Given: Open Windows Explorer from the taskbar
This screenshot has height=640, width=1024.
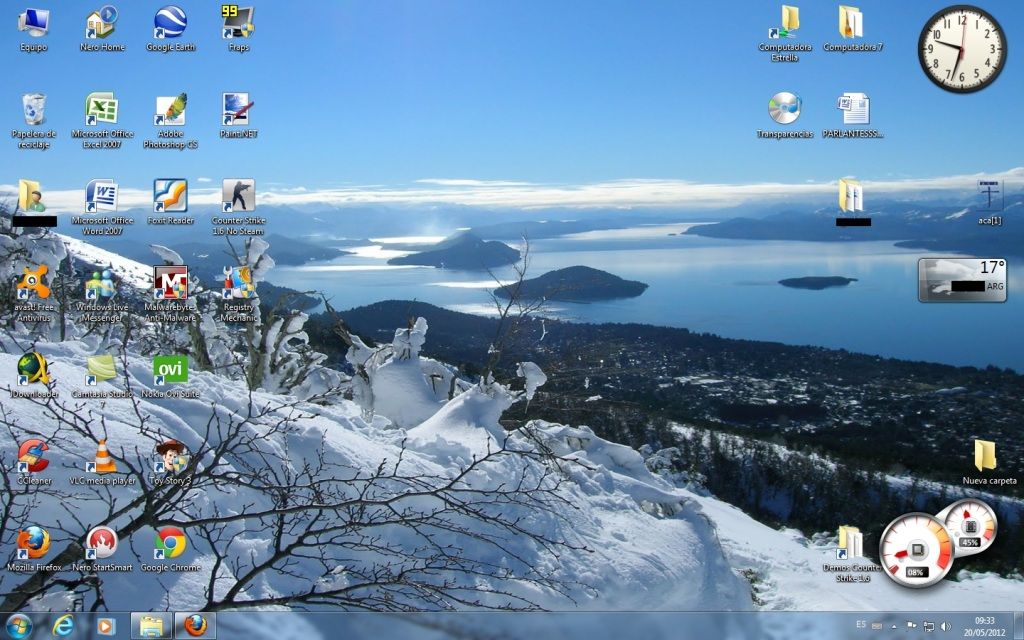Looking at the screenshot, I should point(151,626).
